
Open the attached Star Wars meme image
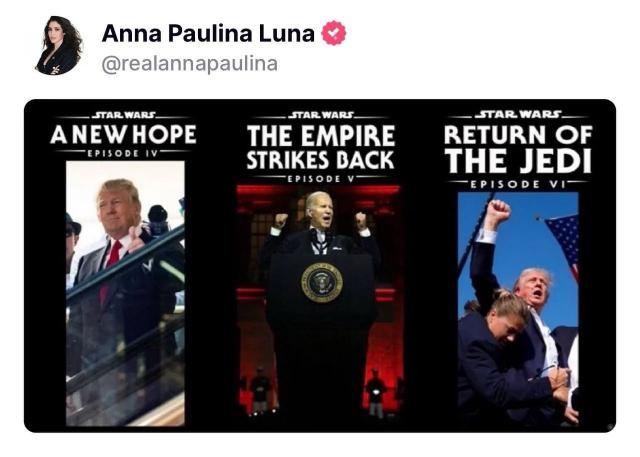(320, 265)
